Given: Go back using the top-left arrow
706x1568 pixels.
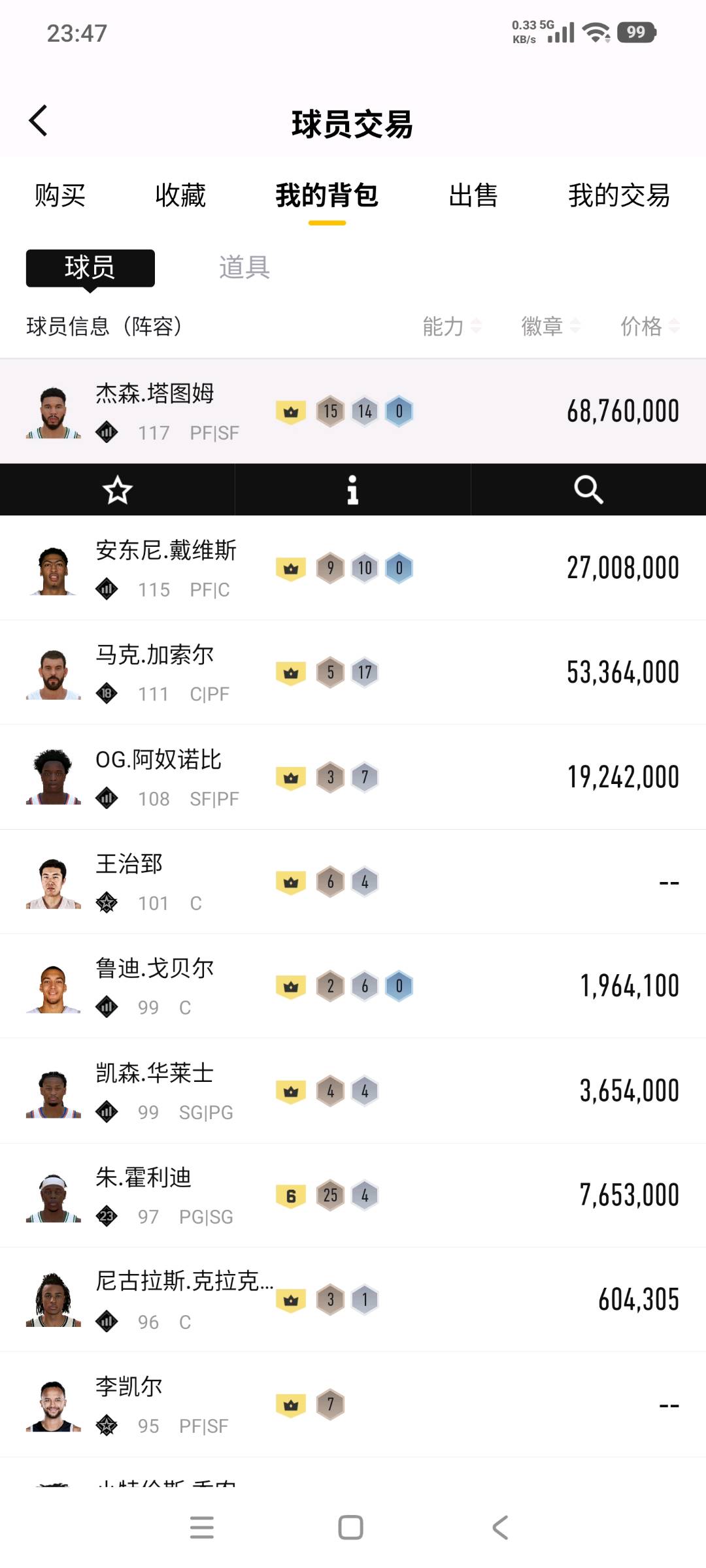Looking at the screenshot, I should [x=38, y=121].
